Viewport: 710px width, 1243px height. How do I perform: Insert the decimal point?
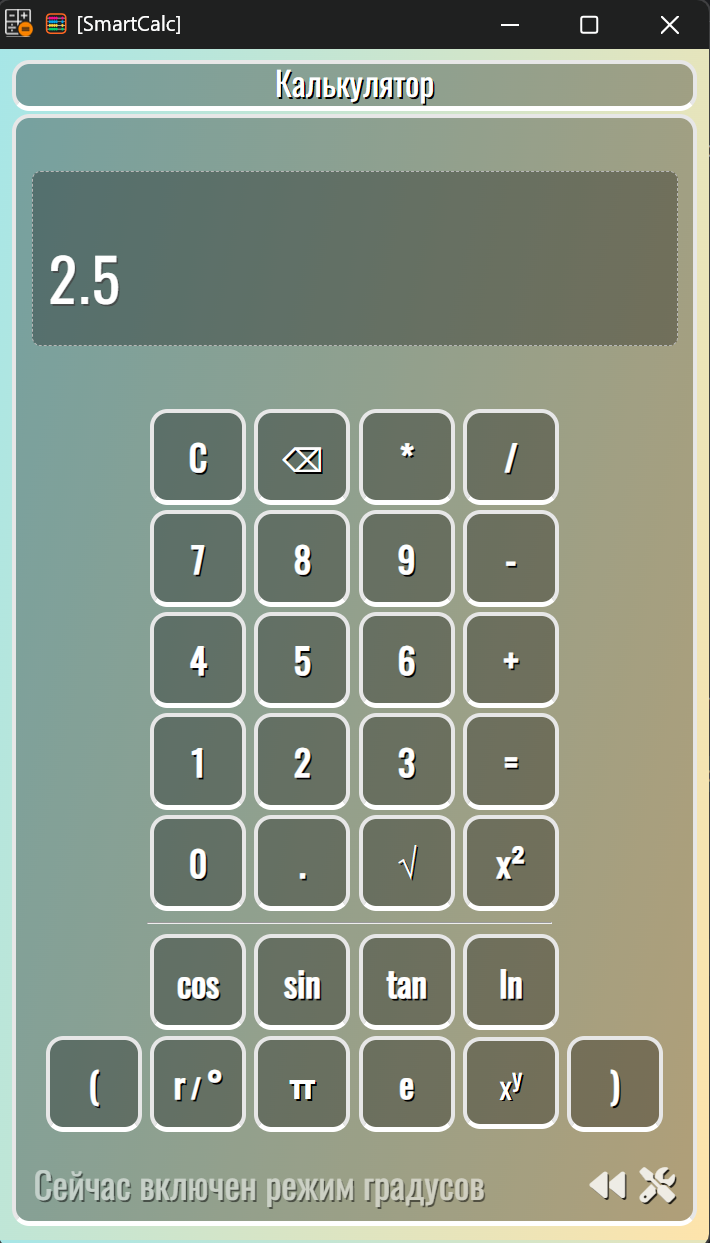click(x=302, y=863)
